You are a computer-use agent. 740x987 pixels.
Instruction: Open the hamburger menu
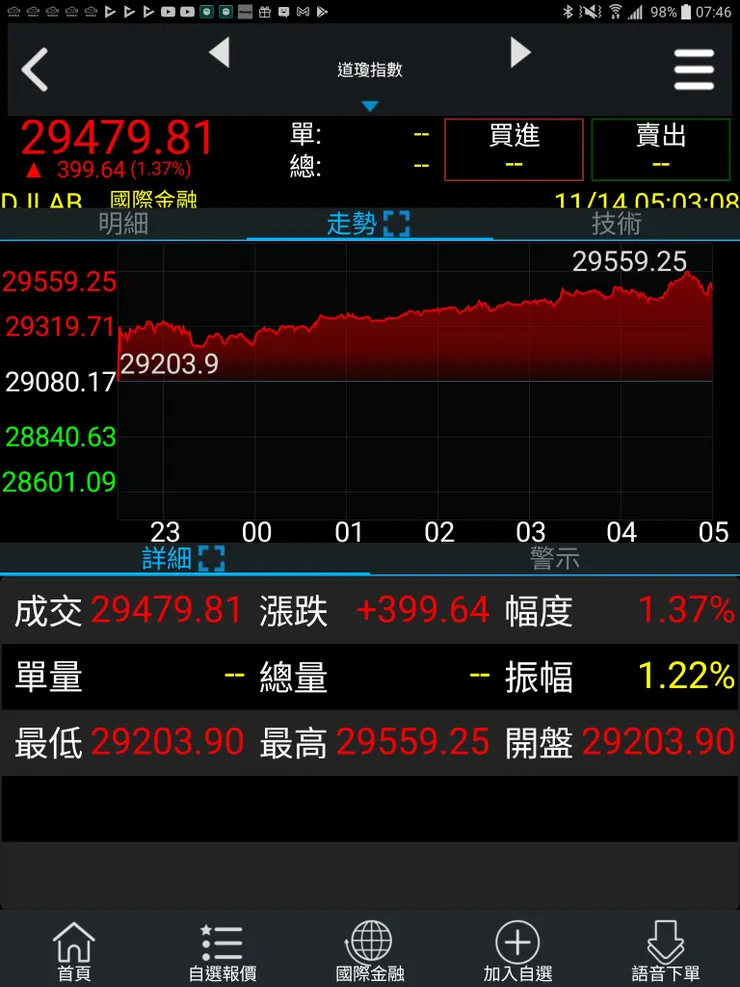[693, 70]
